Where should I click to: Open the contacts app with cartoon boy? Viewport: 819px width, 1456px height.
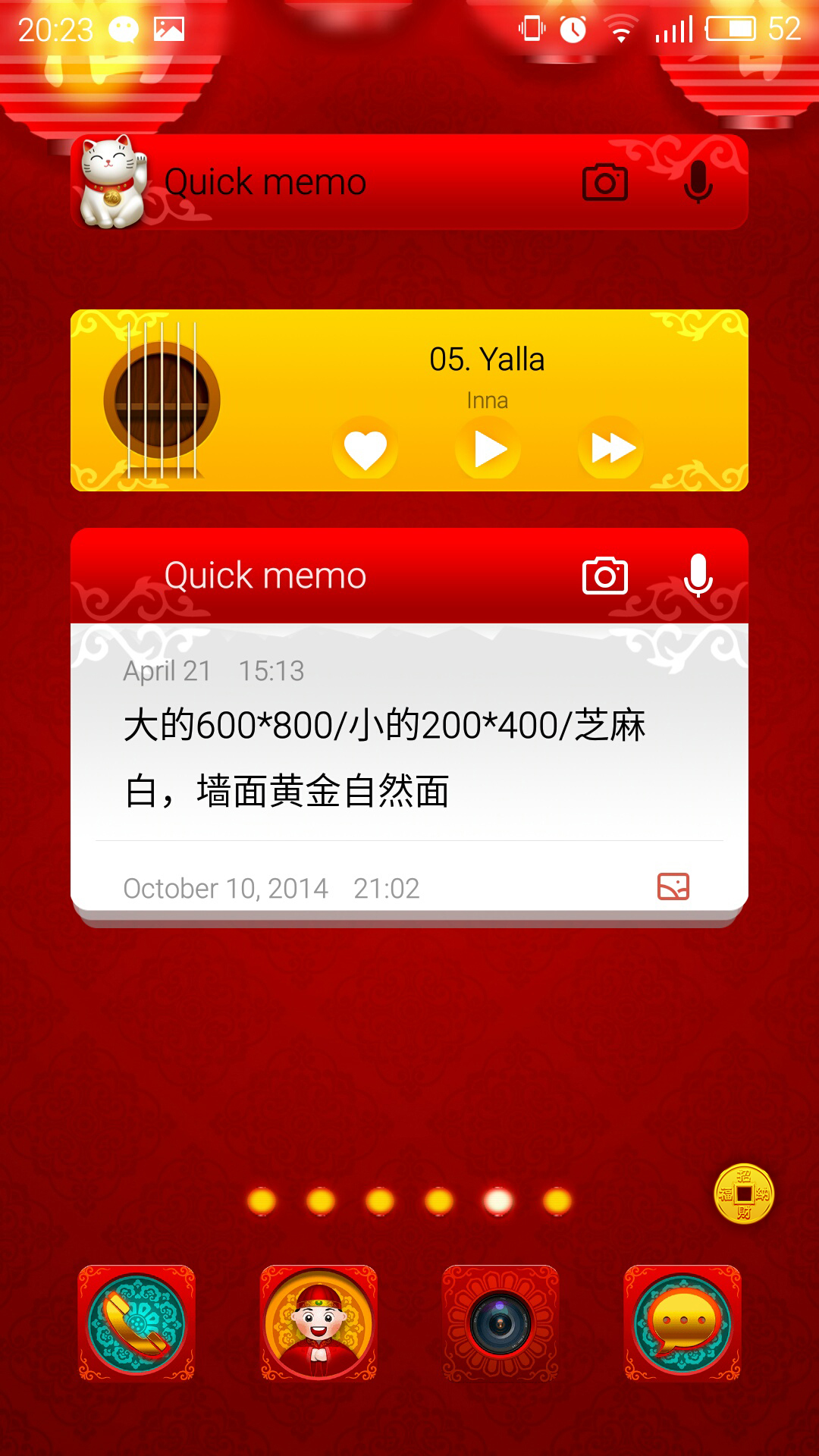click(x=318, y=1323)
